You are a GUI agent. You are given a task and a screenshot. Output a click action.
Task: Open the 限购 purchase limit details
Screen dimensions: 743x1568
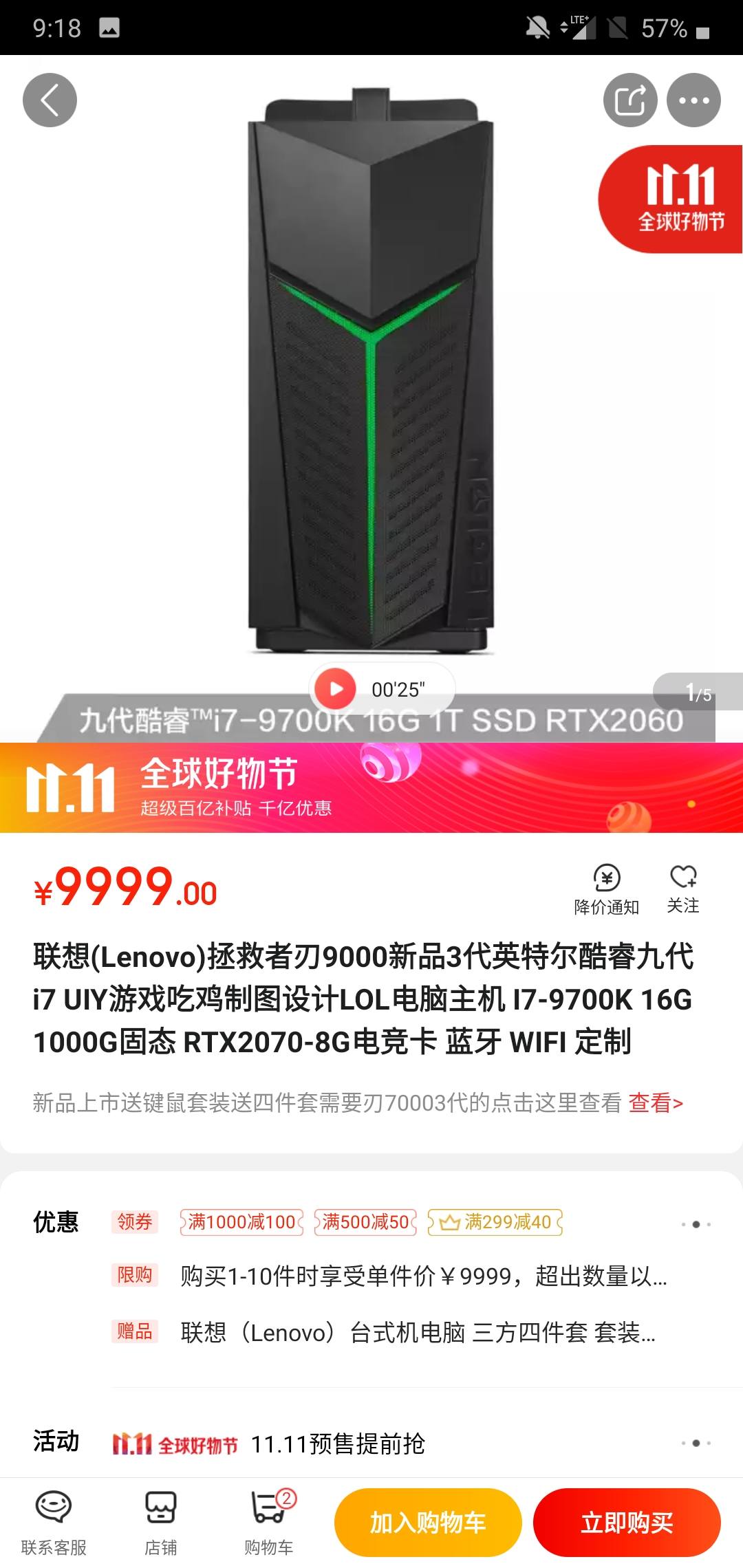tap(411, 1276)
